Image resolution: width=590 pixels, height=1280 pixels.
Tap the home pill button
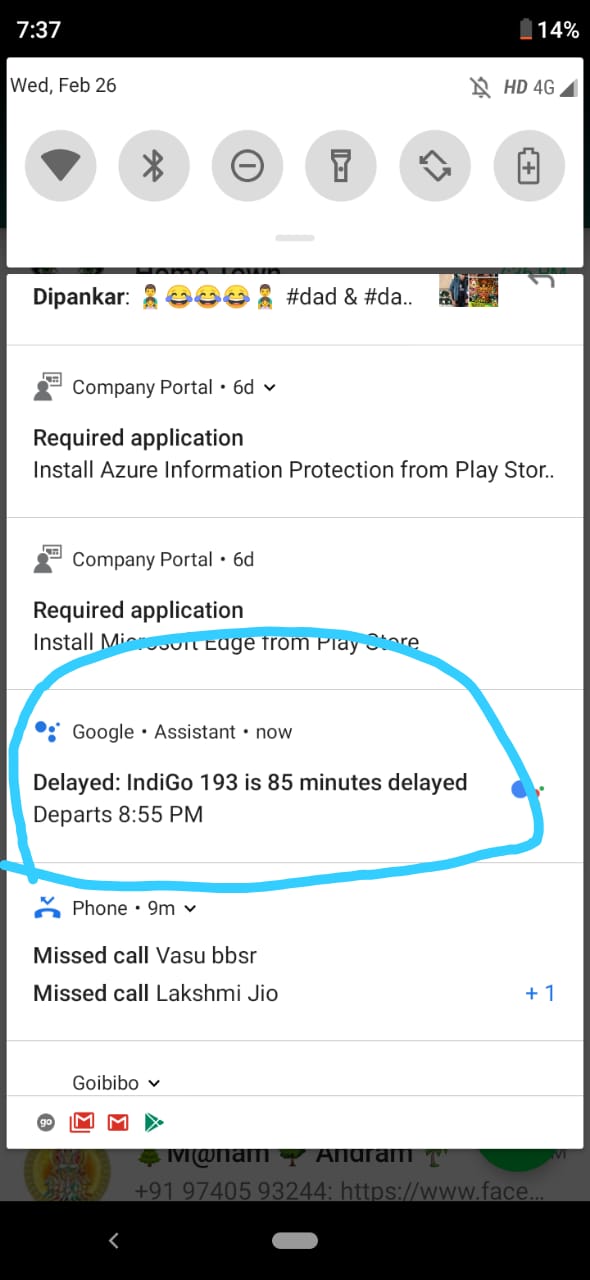295,1240
